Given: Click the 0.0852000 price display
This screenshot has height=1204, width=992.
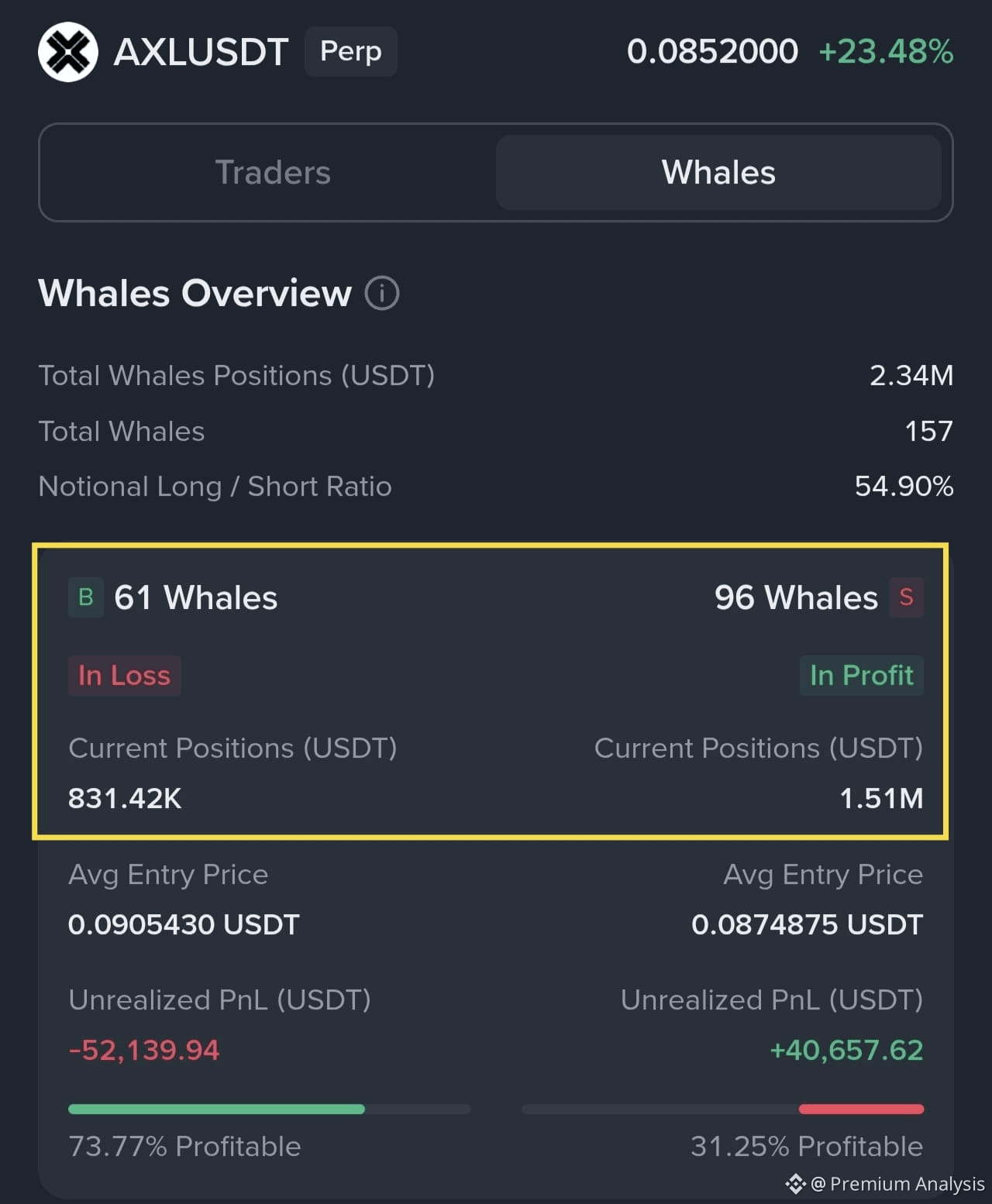Looking at the screenshot, I should pyautogui.click(x=712, y=53).
